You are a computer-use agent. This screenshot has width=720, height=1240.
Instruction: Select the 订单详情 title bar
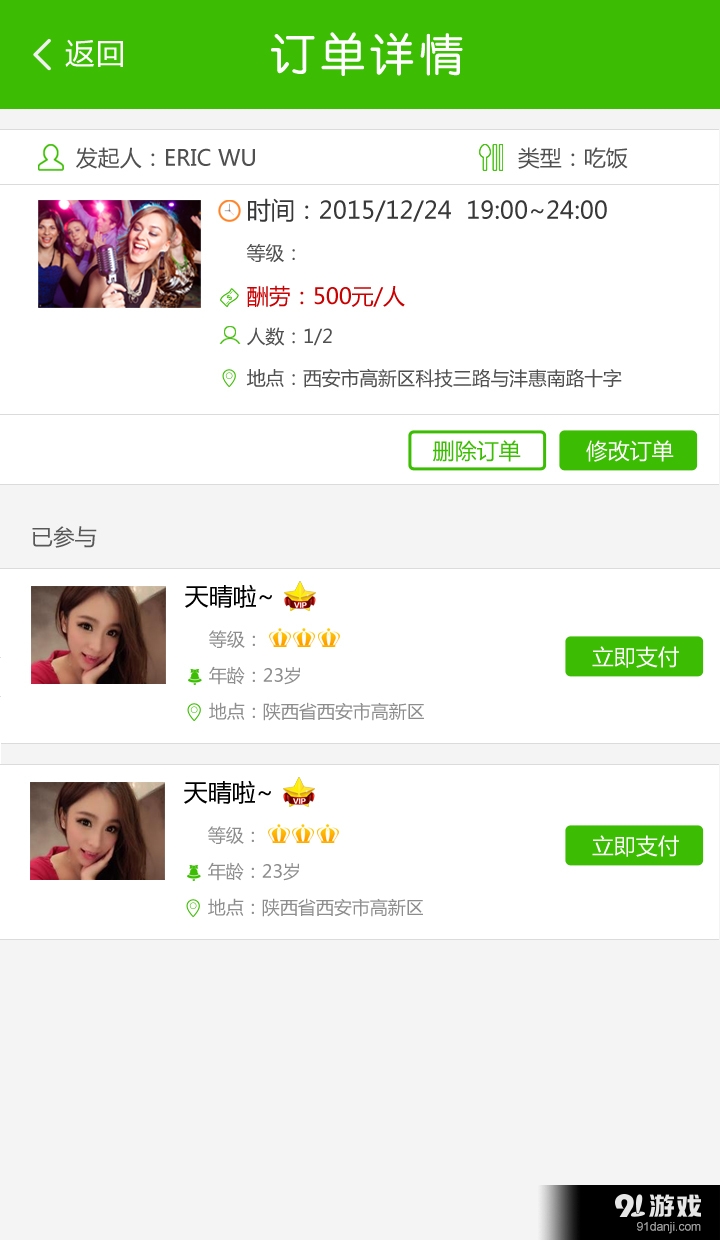[x=366, y=55]
